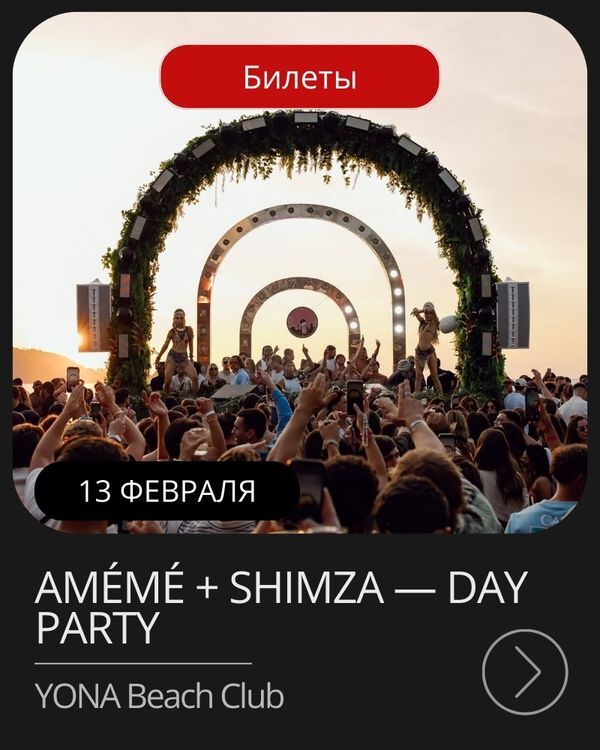Tap the red Билеты tickets button
The width and height of the screenshot is (600, 750).
299,77
